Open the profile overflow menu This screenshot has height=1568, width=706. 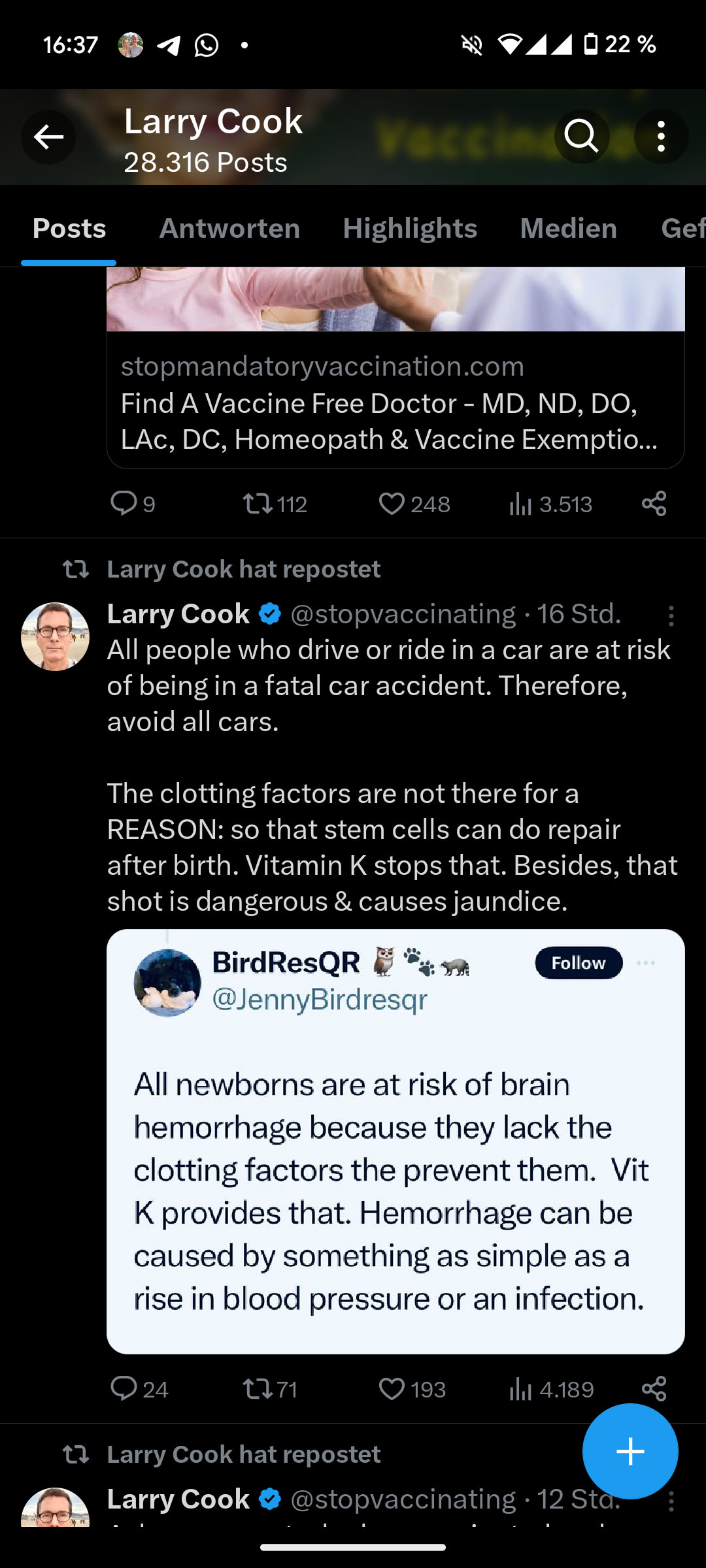click(661, 137)
